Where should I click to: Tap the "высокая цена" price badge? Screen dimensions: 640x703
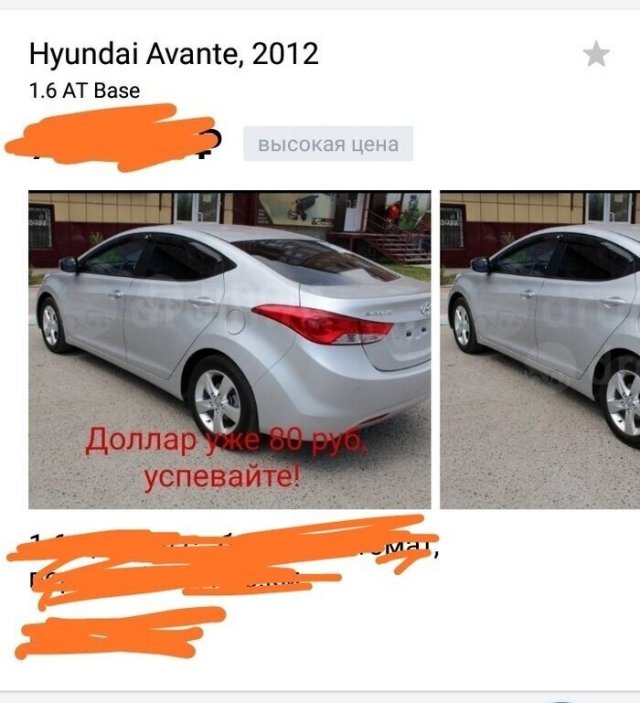(328, 144)
